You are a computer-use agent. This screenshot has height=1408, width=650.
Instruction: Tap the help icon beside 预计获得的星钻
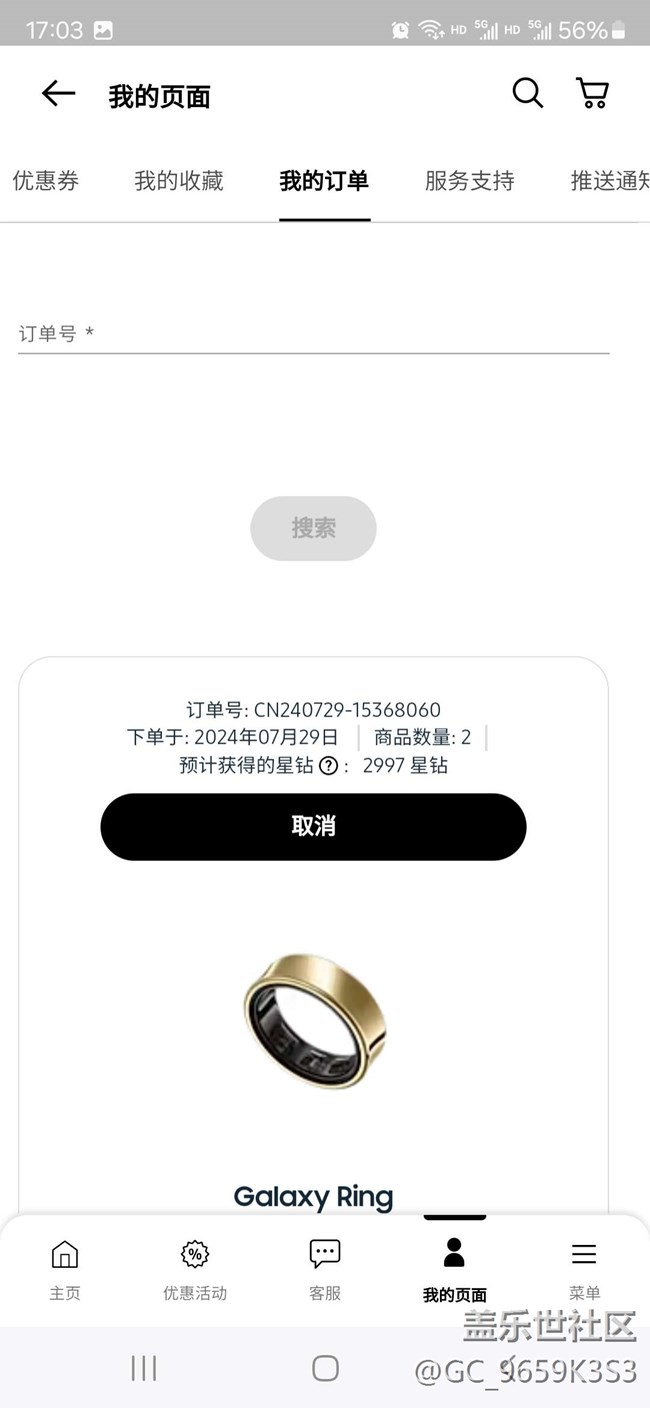point(328,766)
